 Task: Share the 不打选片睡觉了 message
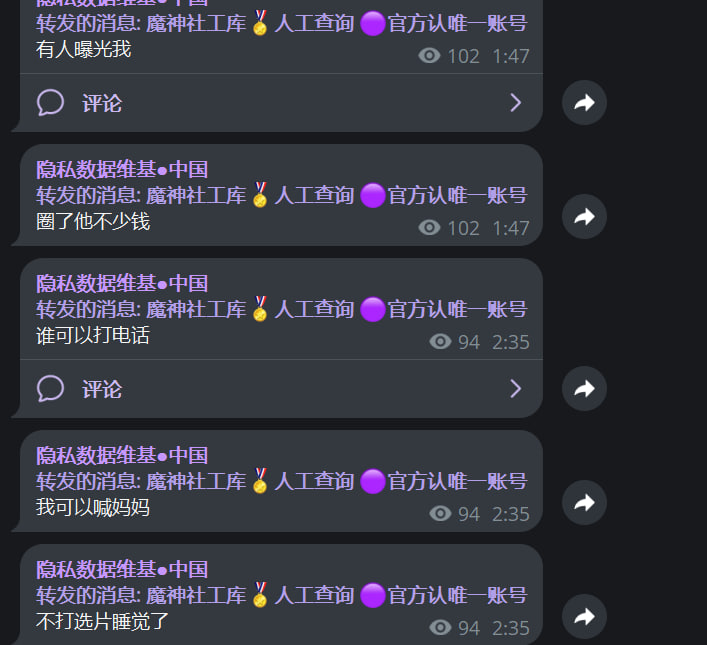(x=584, y=616)
